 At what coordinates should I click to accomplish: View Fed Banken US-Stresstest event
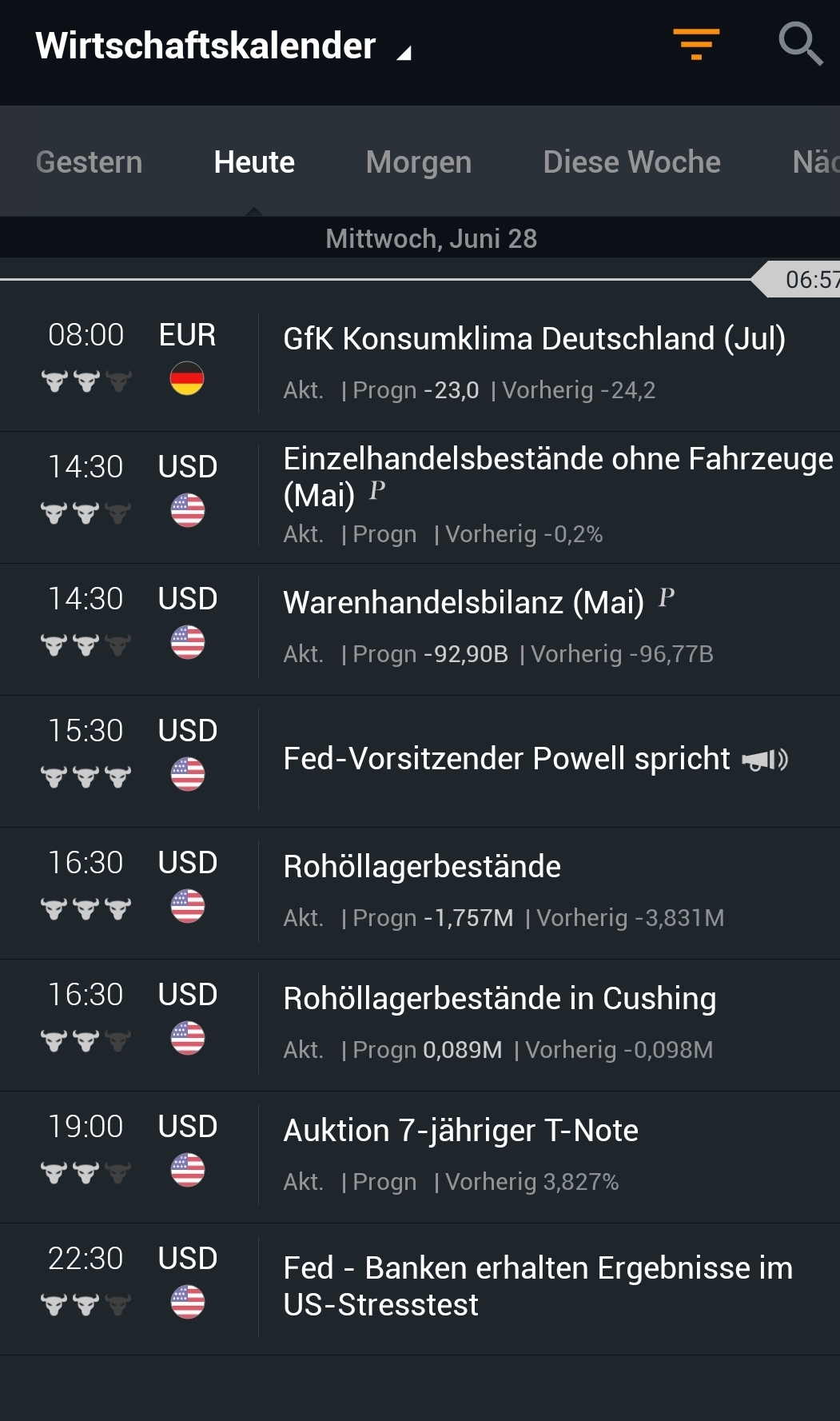(537, 1286)
